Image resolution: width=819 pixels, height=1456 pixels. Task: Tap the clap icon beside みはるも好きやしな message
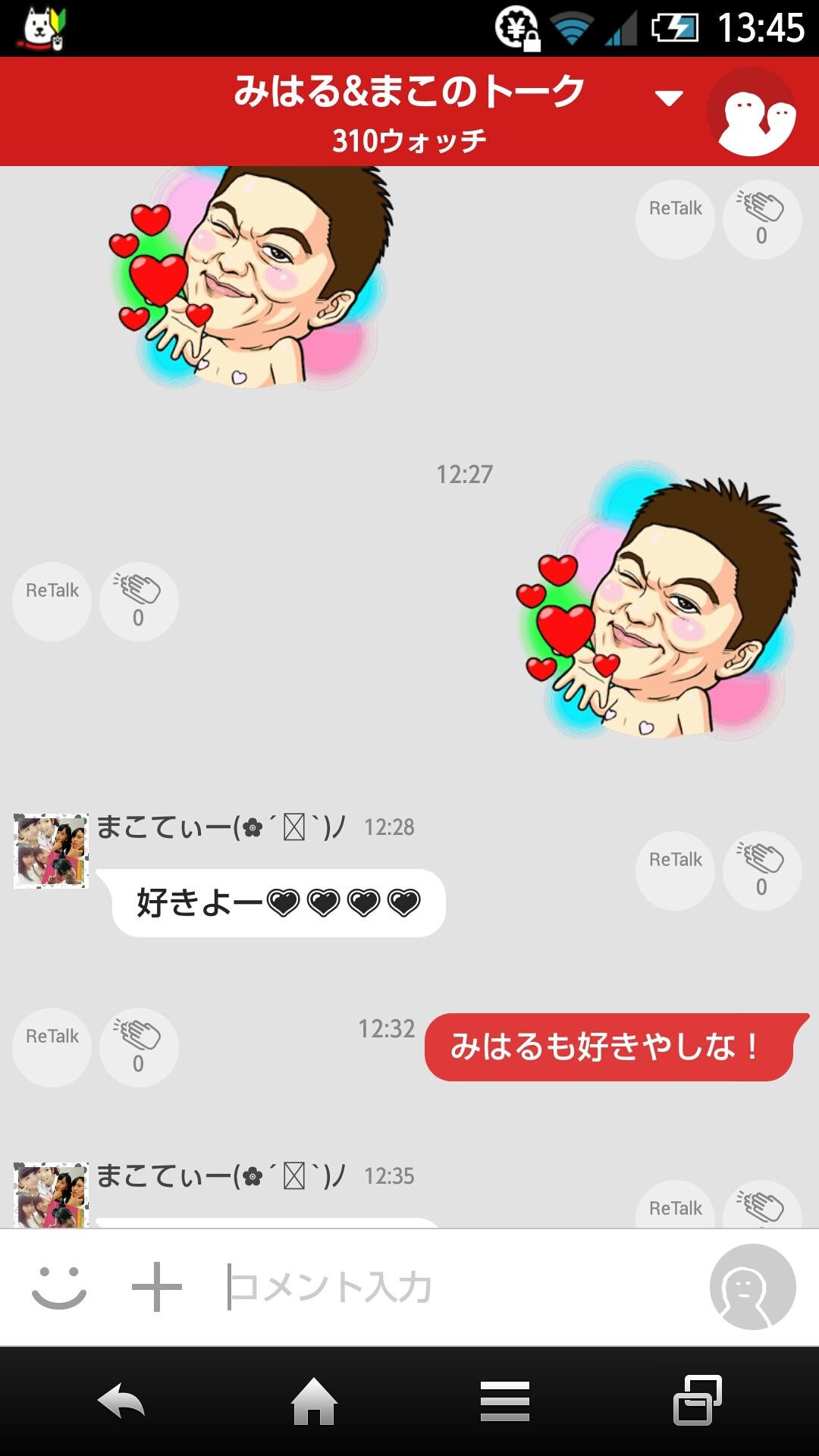(x=139, y=1046)
